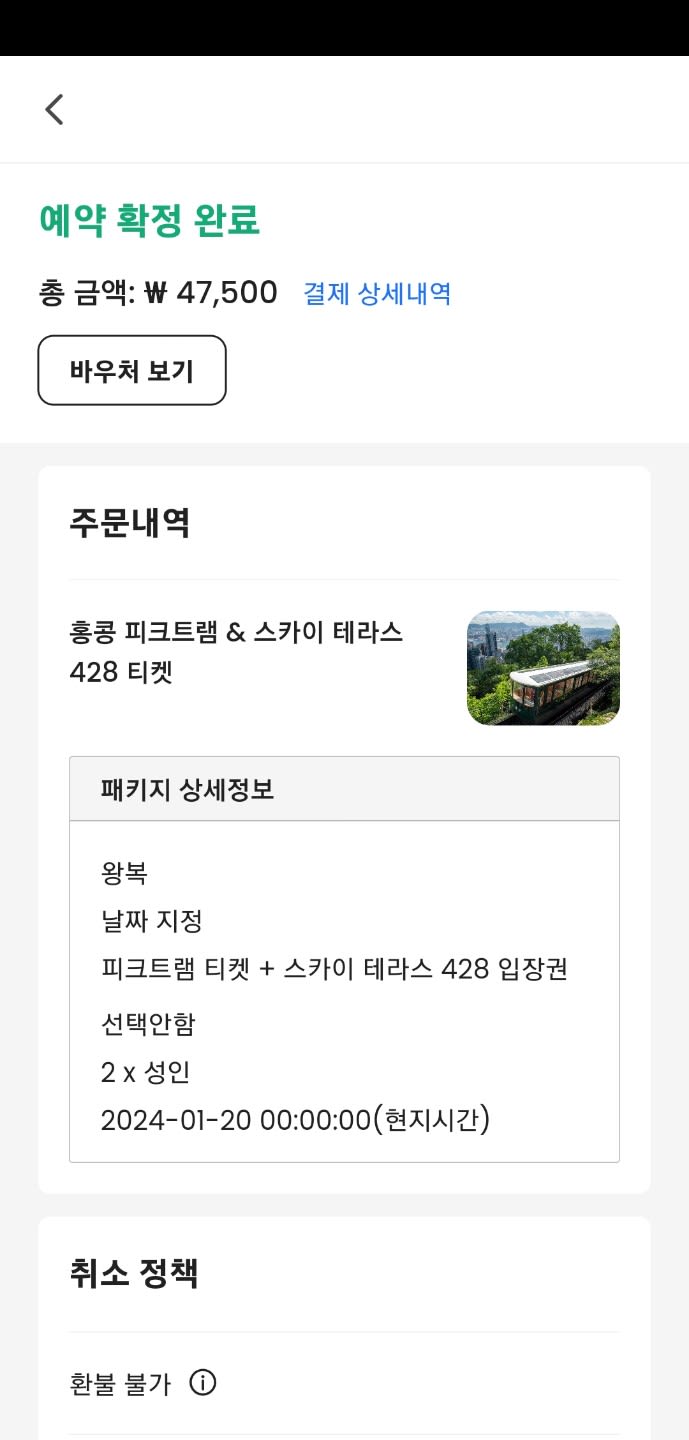Tap the 바우처 보기 voucher button
This screenshot has height=1440, width=689.
click(x=132, y=371)
